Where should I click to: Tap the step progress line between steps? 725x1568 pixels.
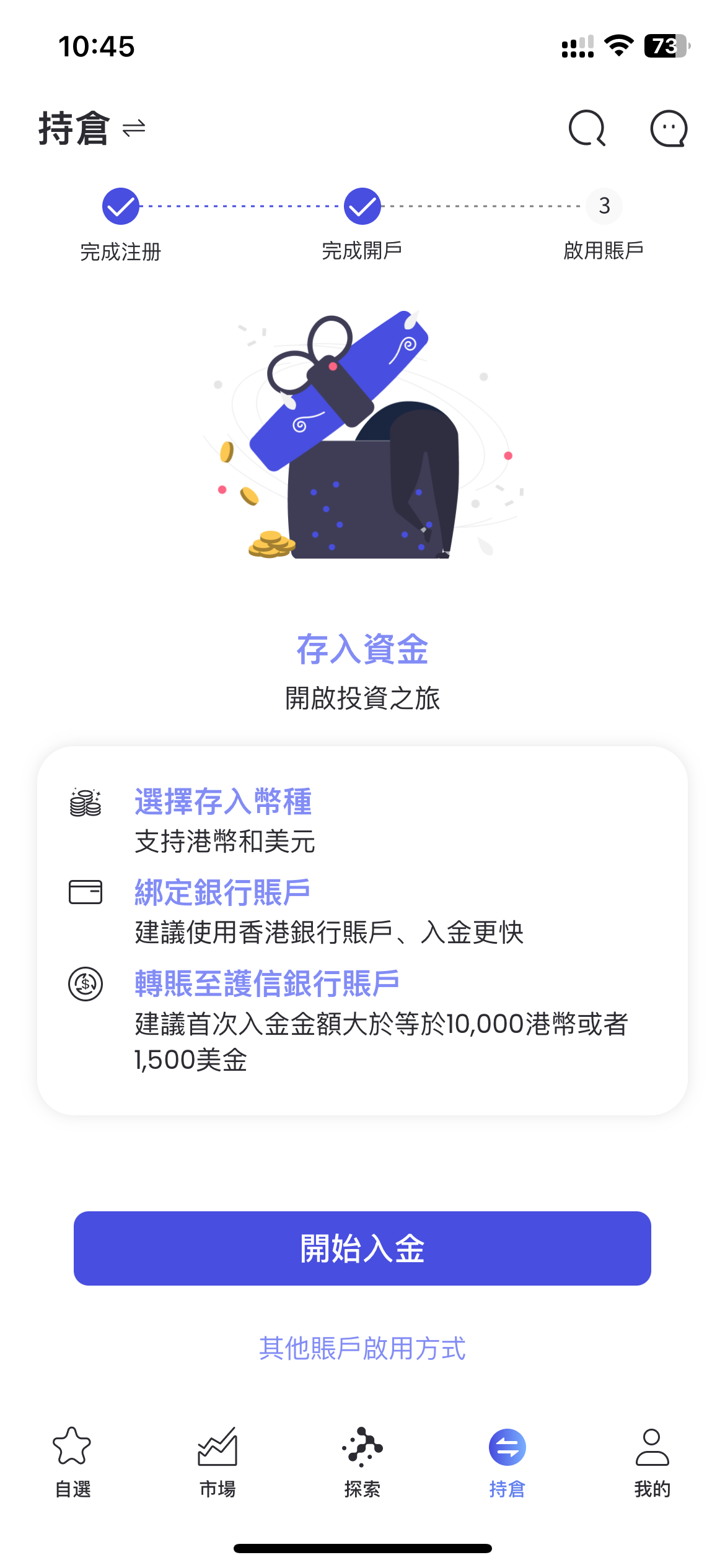(240, 205)
